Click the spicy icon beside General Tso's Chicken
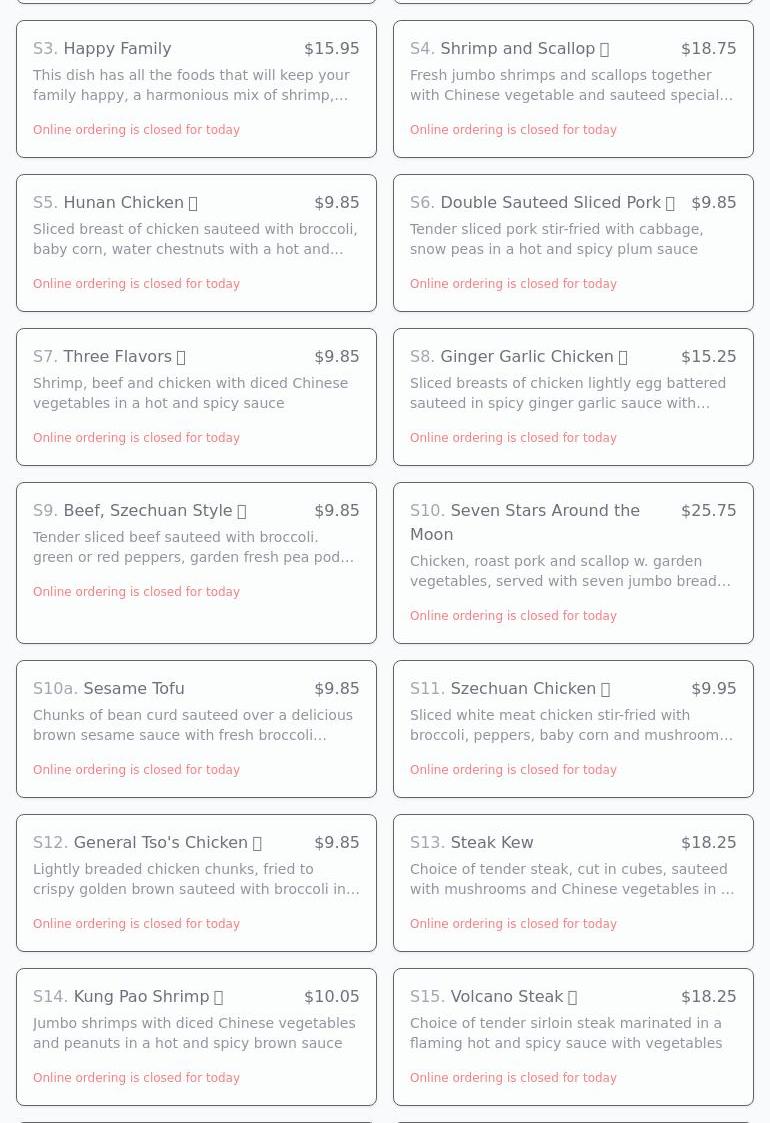The image size is (770, 1123). pyautogui.click(x=256, y=842)
